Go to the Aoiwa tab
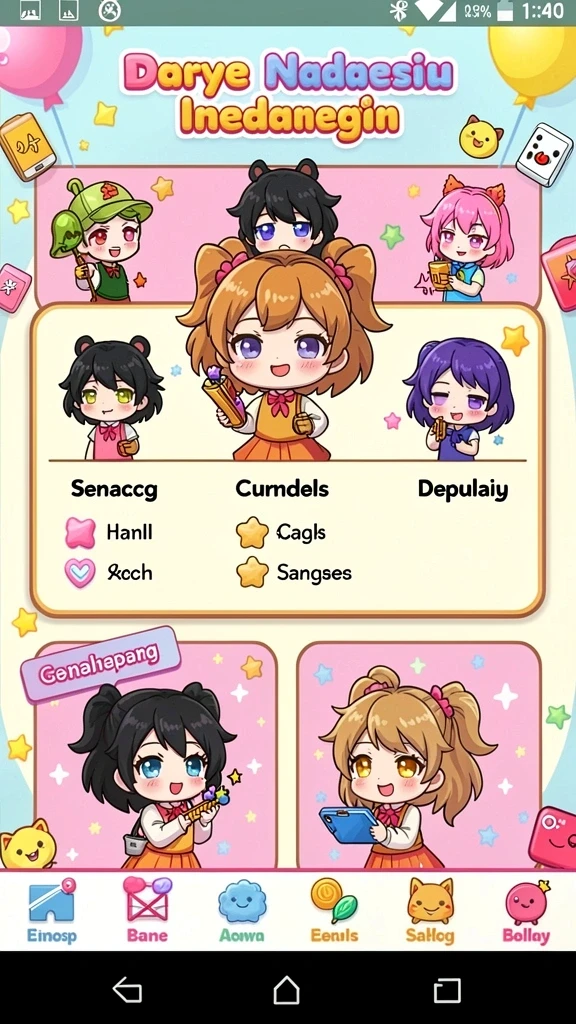Image resolution: width=576 pixels, height=1024 pixels. (242, 910)
